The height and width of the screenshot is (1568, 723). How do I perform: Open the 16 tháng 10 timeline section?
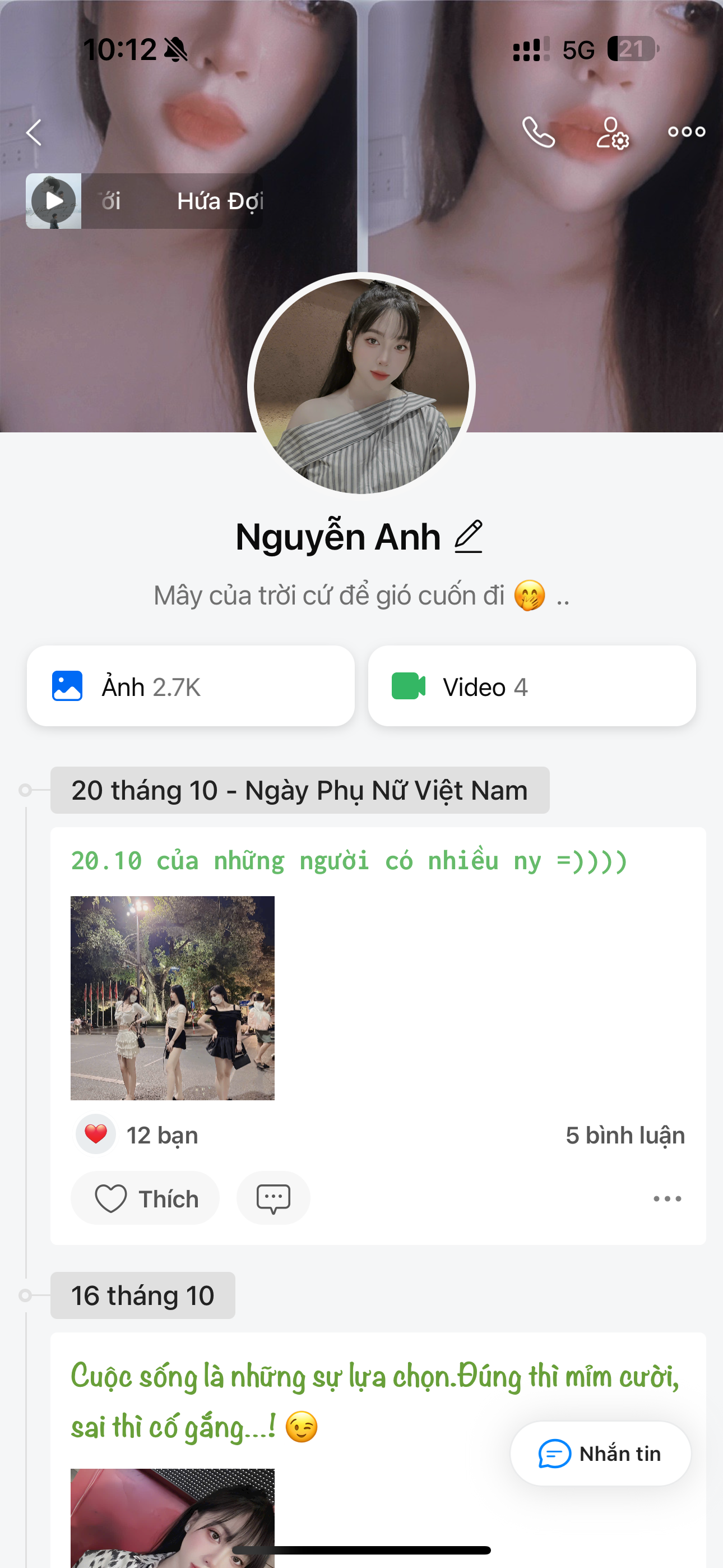[142, 1295]
